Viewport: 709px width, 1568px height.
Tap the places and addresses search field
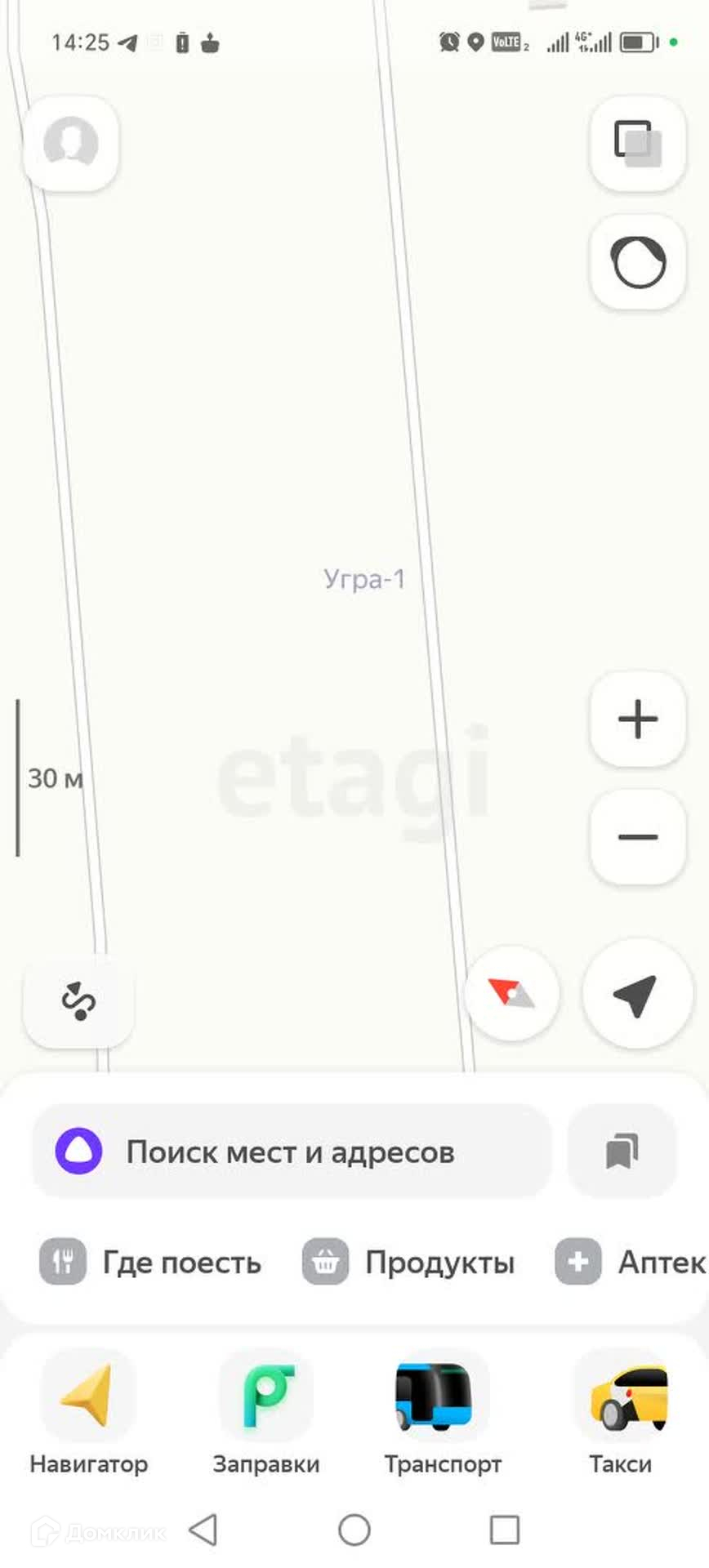[x=291, y=1151]
